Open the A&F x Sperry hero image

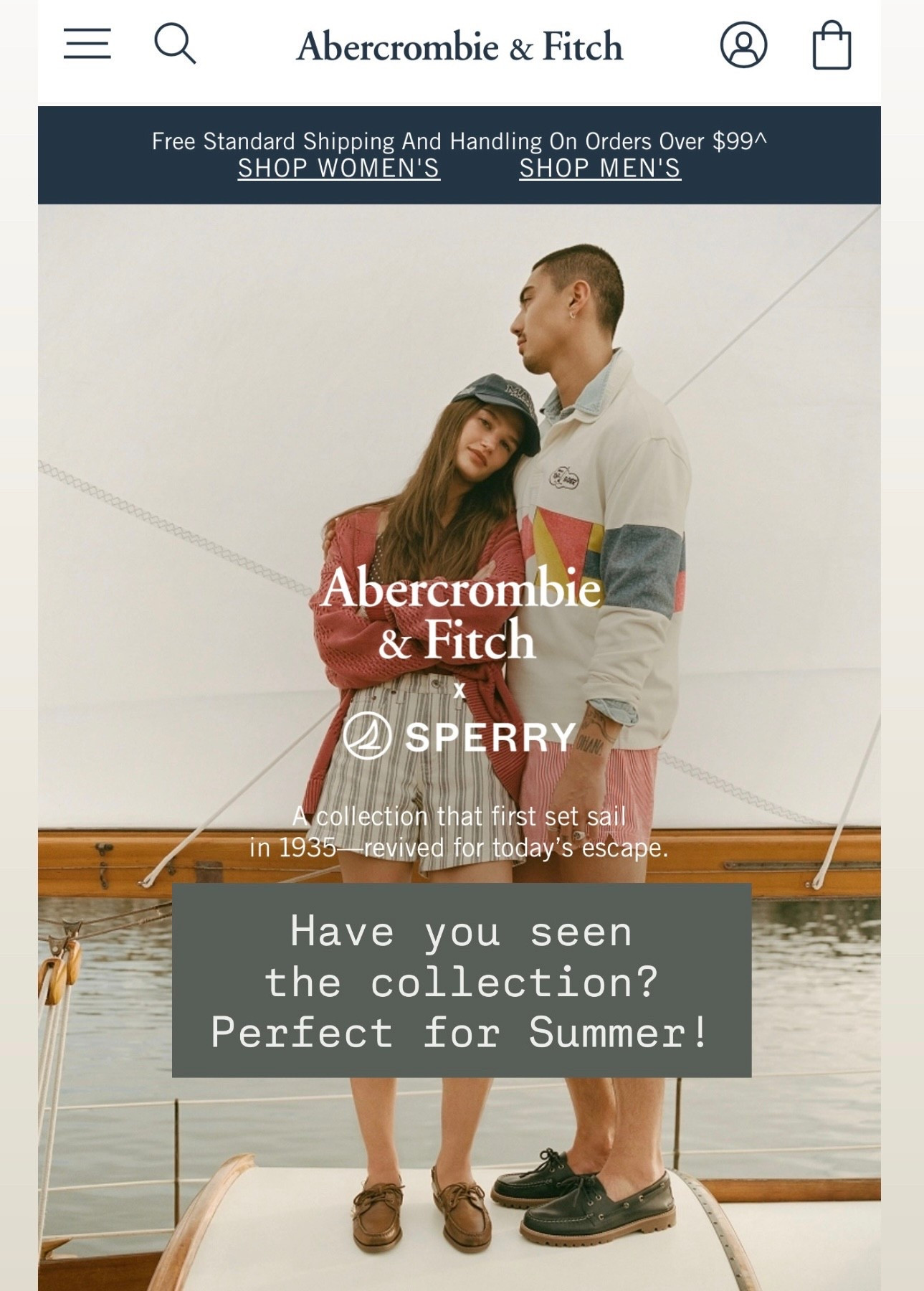pos(462,502)
